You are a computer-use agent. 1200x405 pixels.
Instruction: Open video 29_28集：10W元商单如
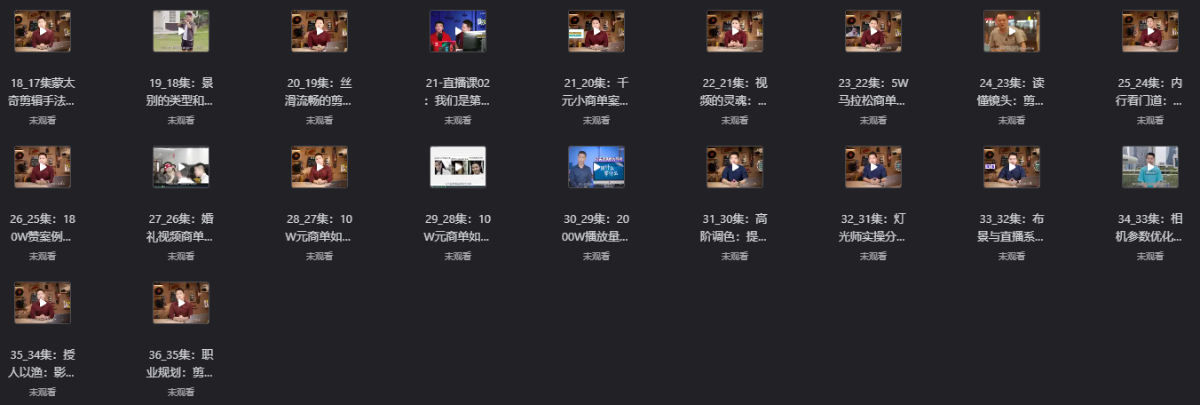tap(458, 167)
